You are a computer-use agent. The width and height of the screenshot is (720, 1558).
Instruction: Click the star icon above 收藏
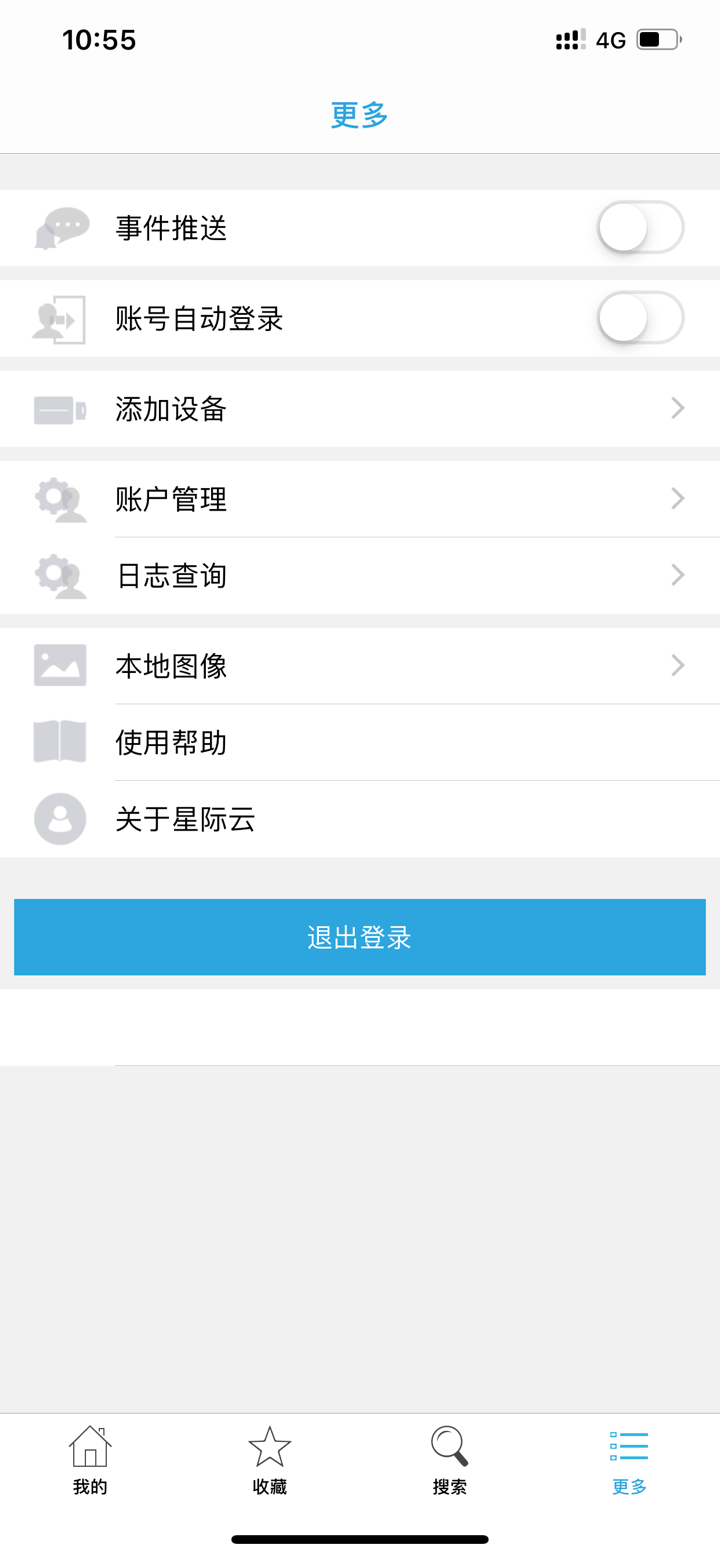269,1445
